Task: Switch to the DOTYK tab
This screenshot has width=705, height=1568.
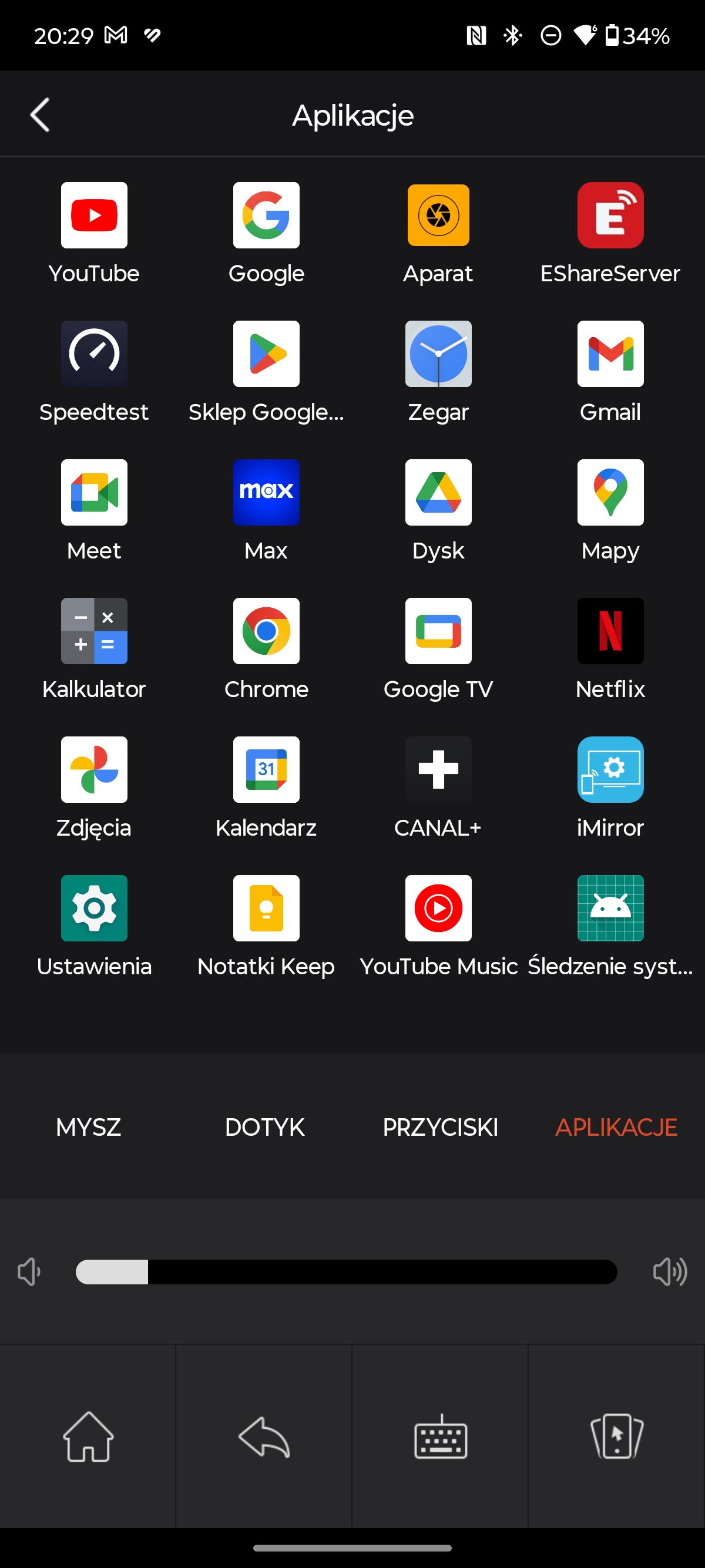Action: click(264, 1128)
